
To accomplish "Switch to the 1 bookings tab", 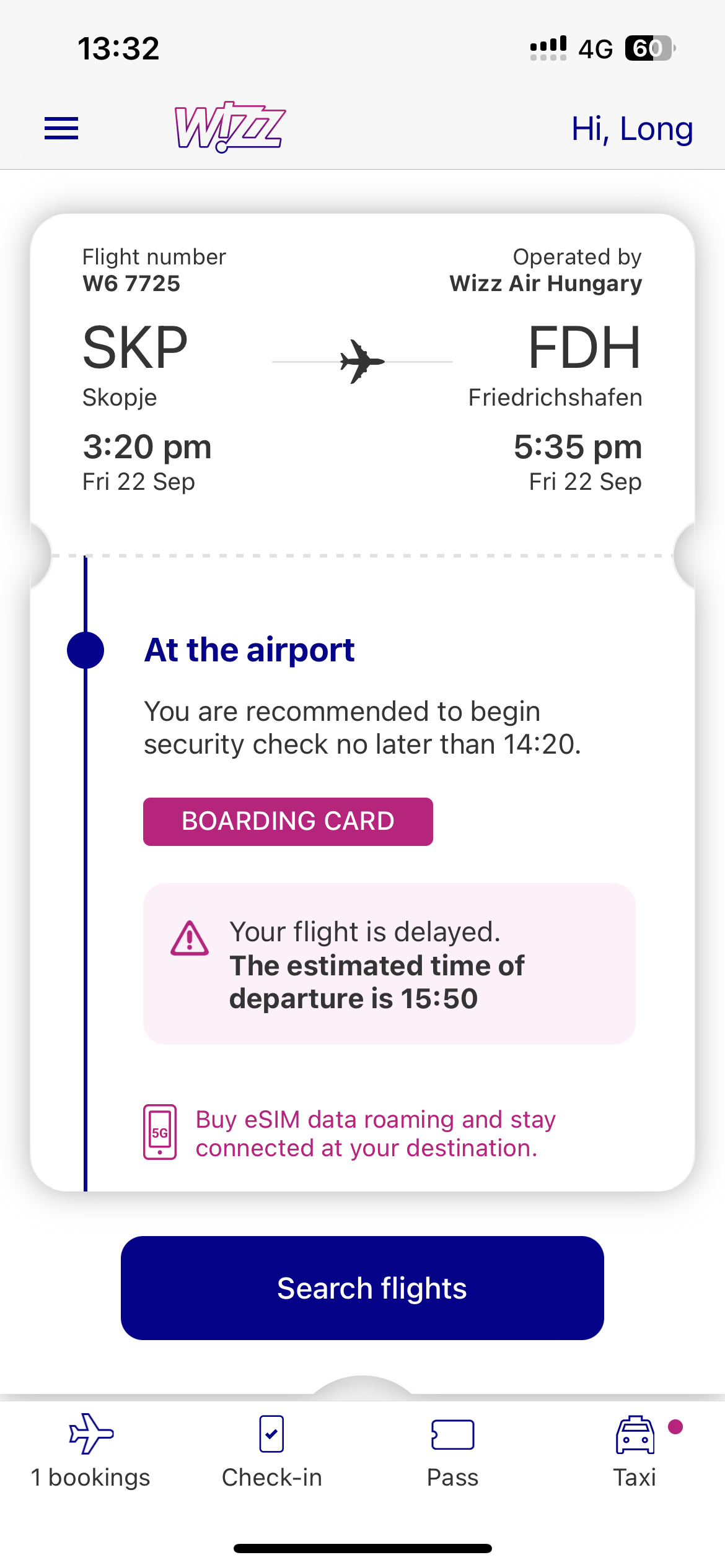I will [90, 1451].
